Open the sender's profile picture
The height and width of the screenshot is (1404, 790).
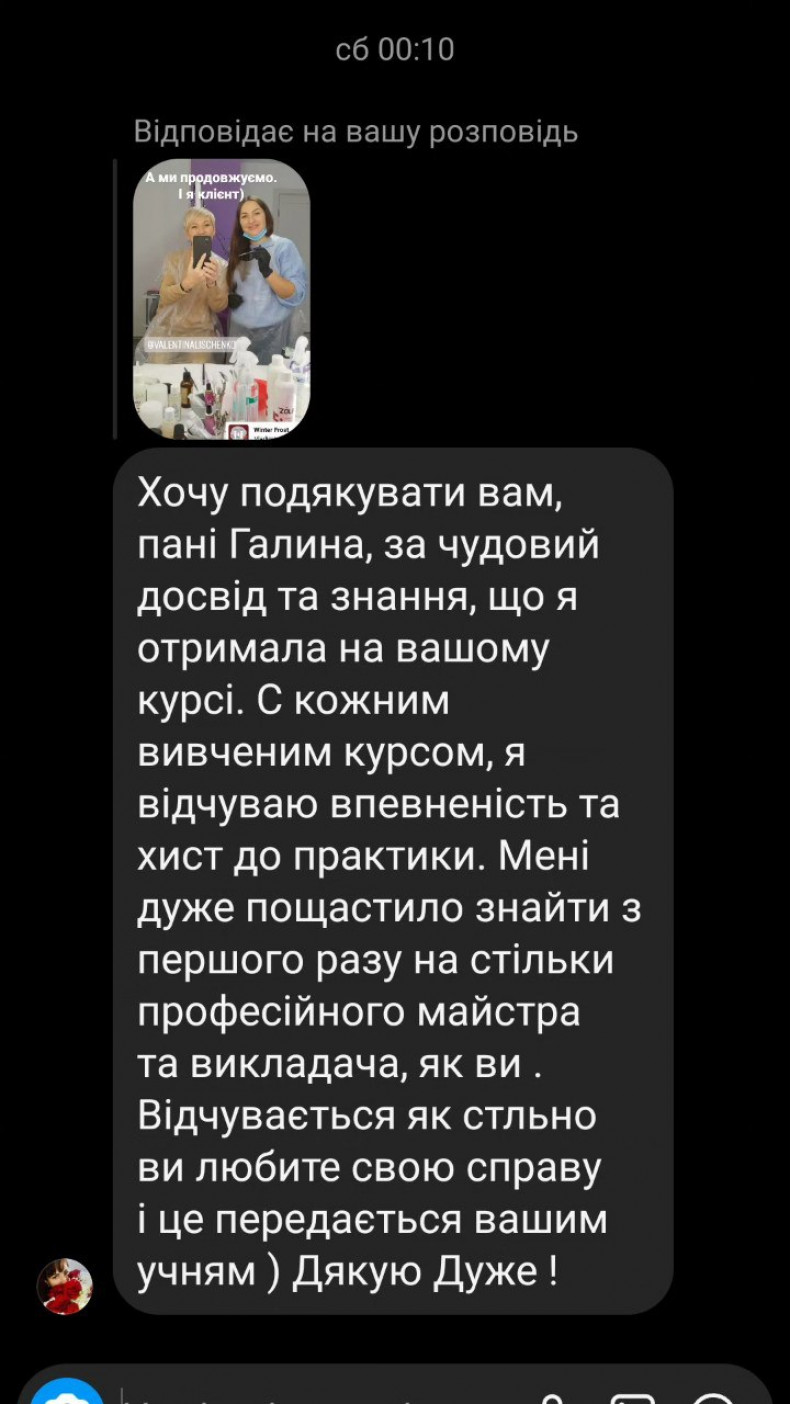(65, 1285)
